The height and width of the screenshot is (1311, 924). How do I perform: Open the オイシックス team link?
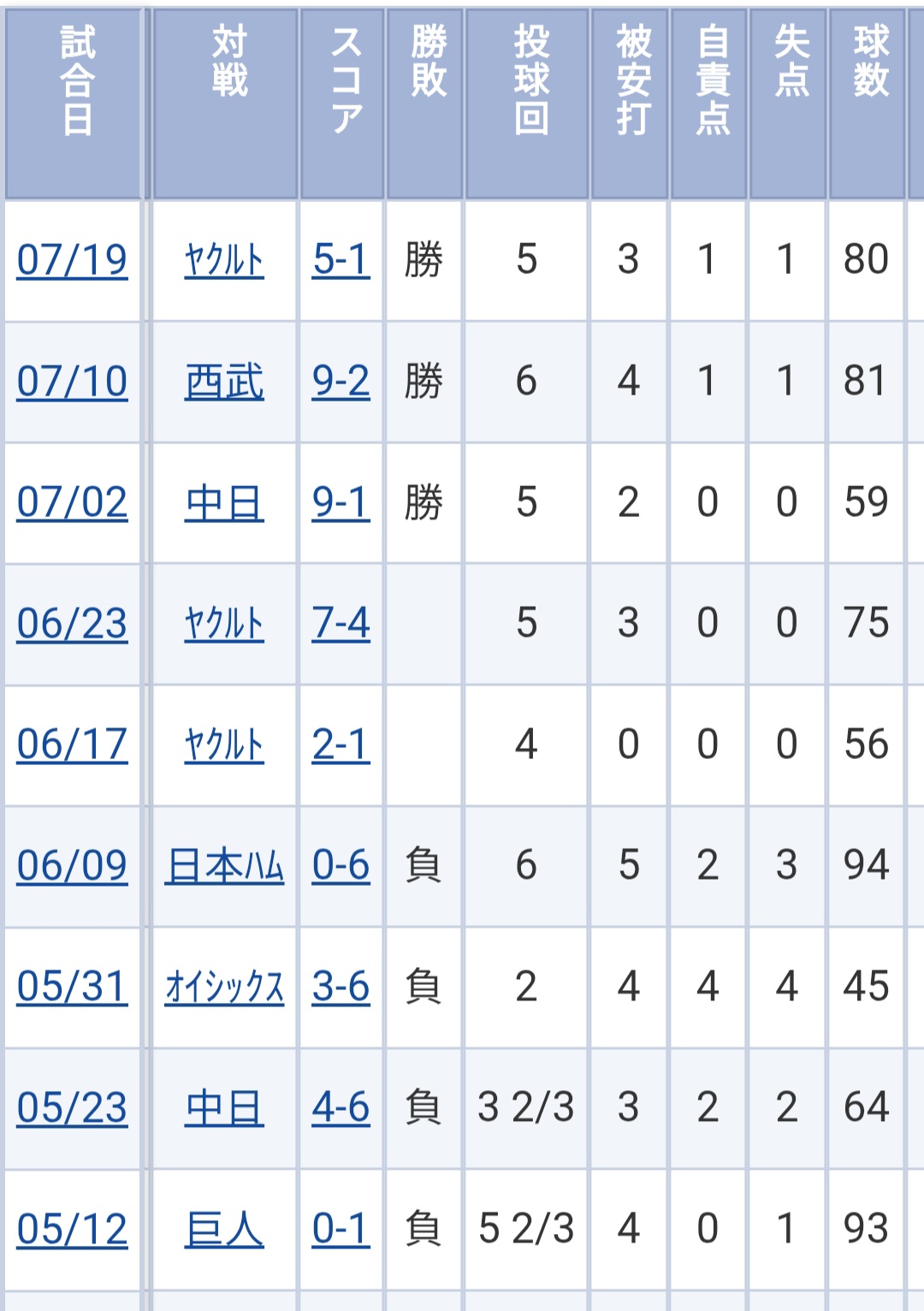224,988
